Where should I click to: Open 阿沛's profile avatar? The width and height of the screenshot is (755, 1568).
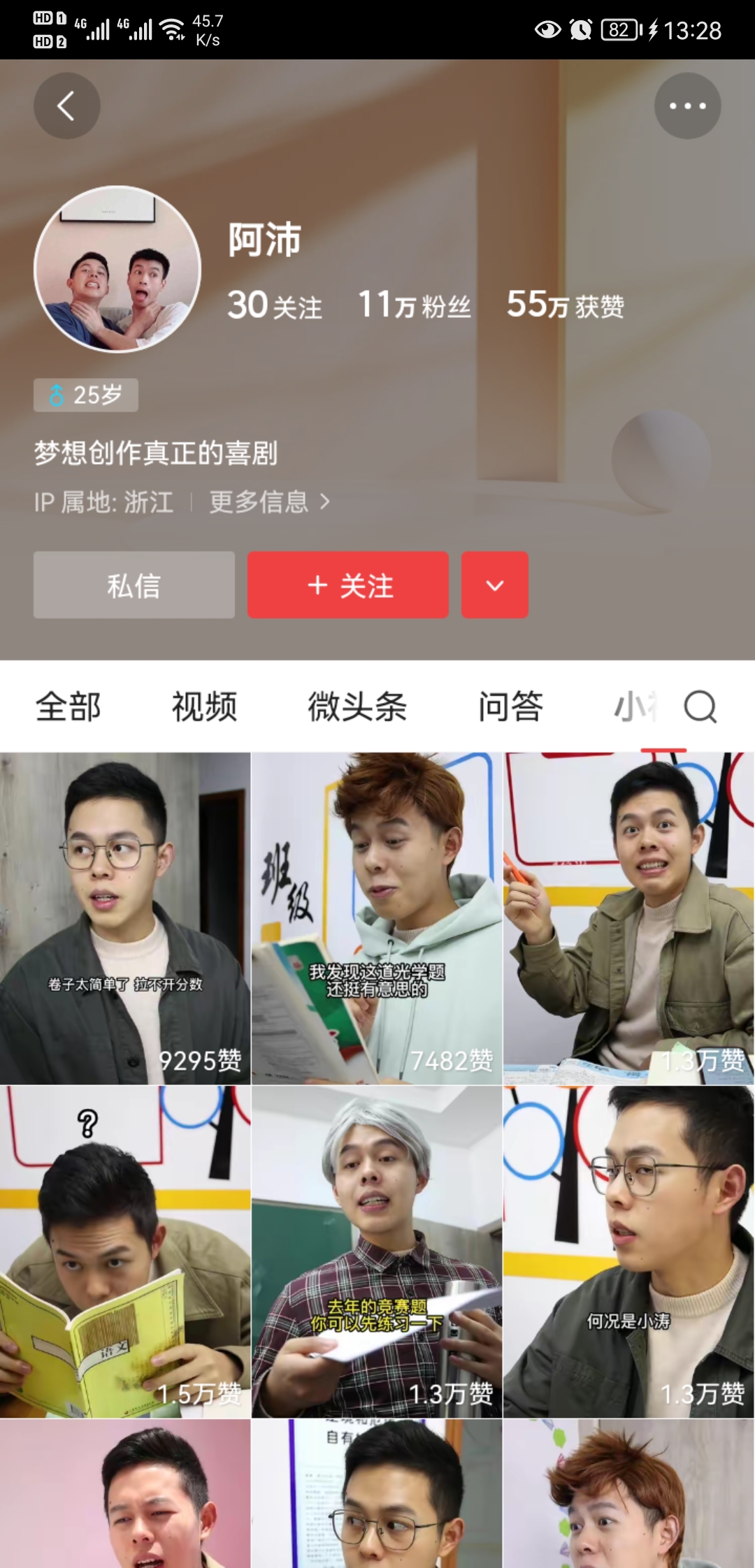click(117, 269)
